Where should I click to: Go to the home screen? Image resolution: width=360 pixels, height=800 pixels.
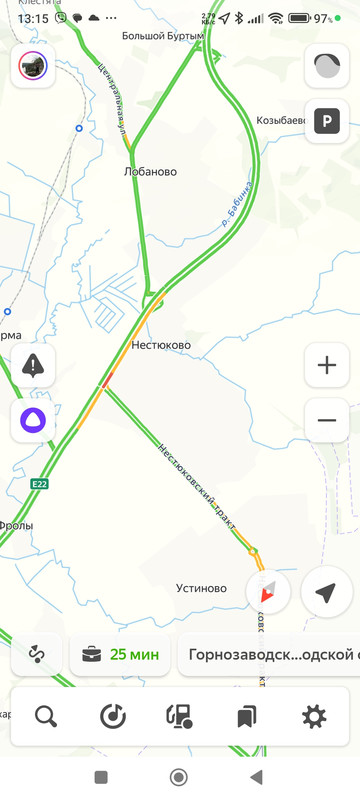[178, 778]
